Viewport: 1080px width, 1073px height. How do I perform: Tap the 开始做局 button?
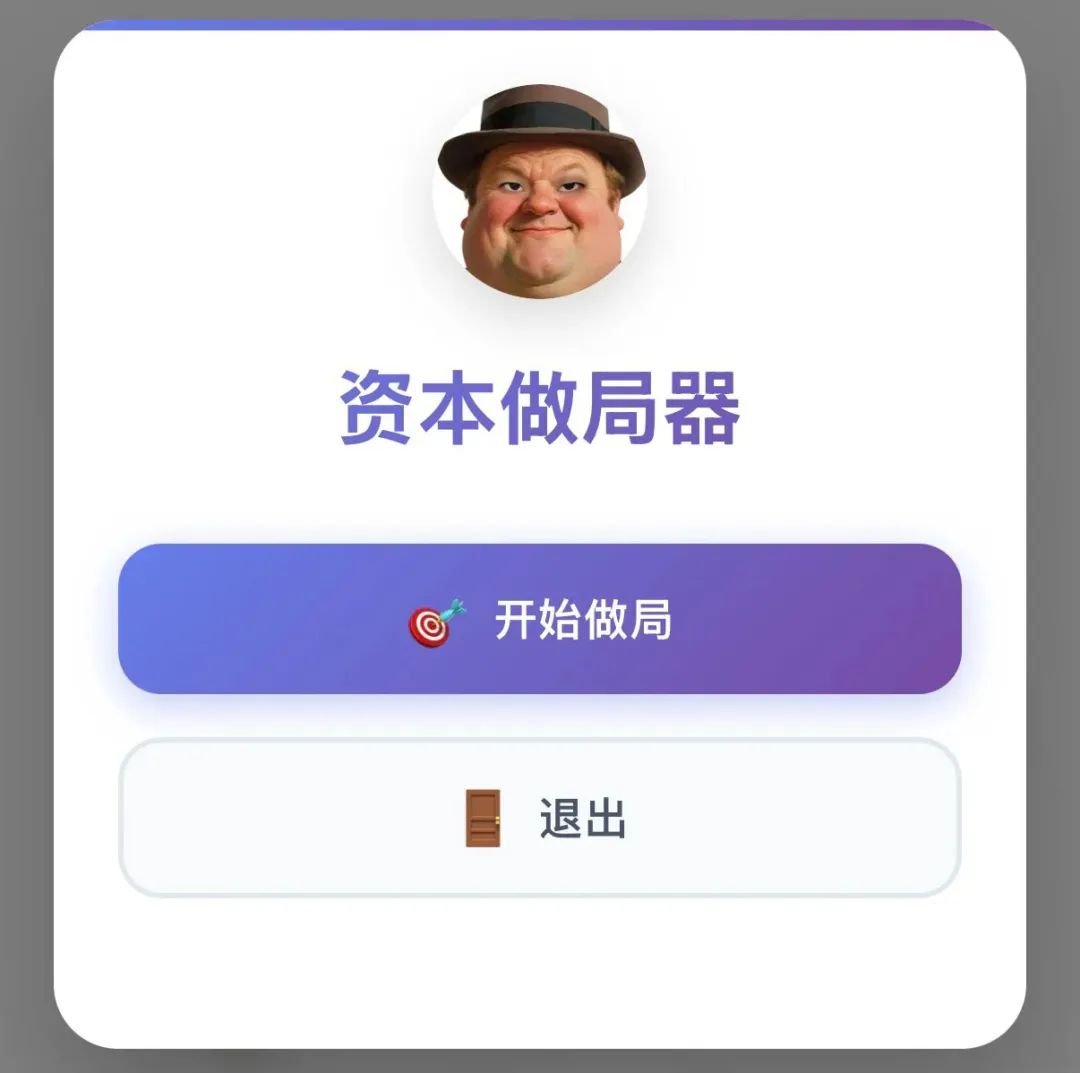(540, 619)
